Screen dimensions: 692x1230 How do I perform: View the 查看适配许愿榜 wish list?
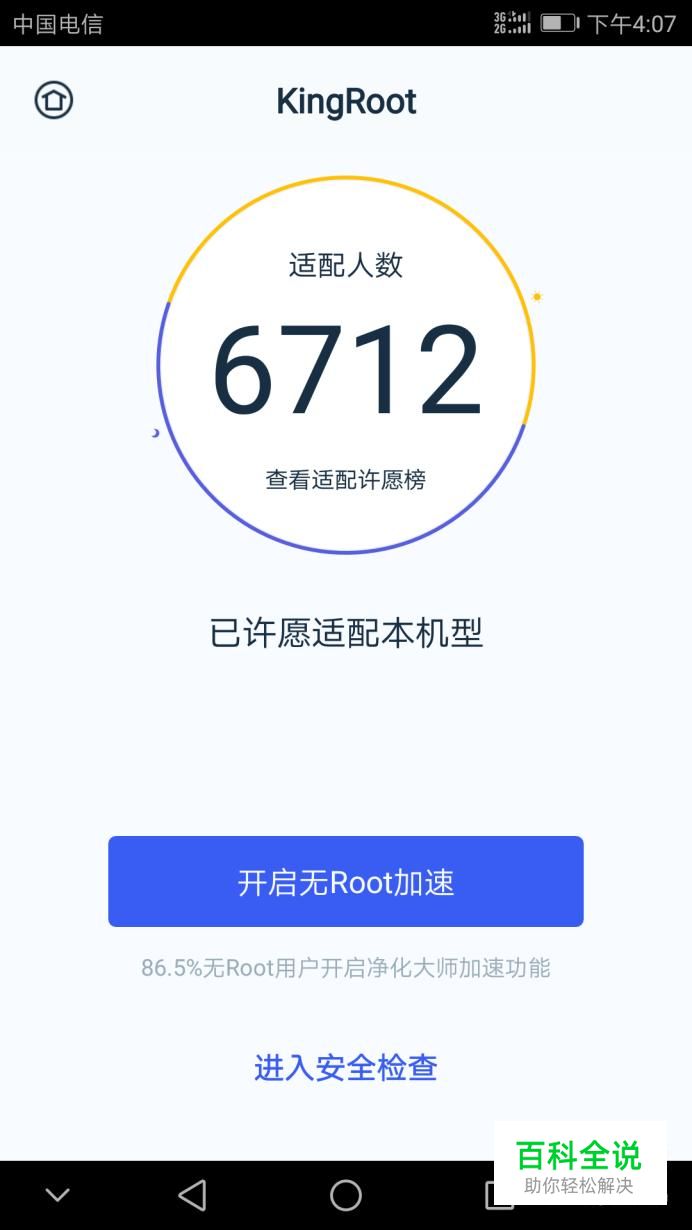[x=346, y=480]
